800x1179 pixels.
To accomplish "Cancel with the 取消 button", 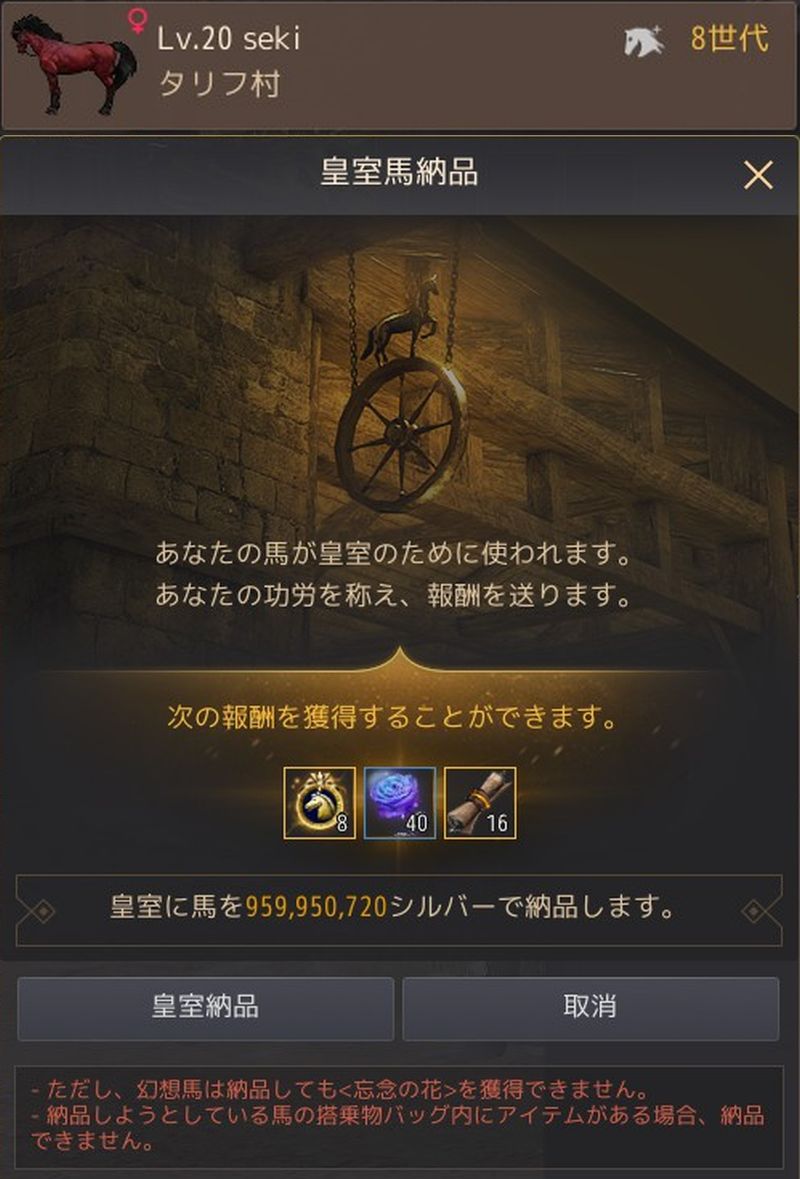I will [590, 1008].
